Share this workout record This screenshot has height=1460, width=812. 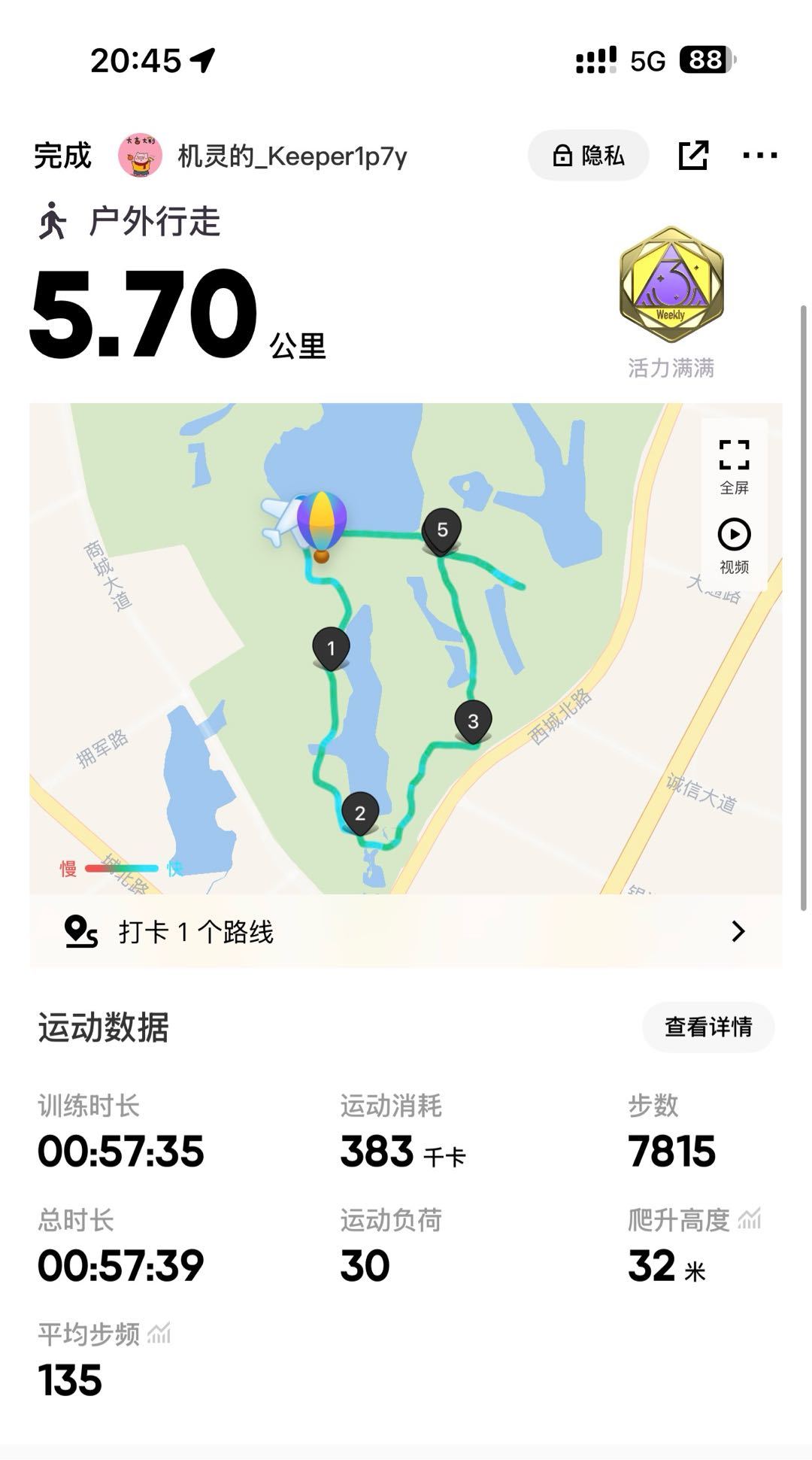(692, 156)
